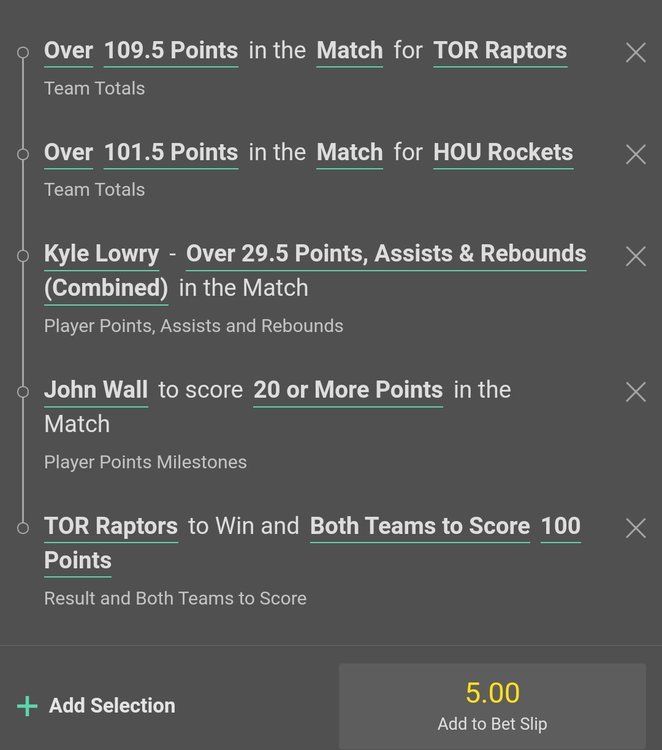Remove the Kyle Lowry combined selection
The width and height of the screenshot is (662, 750).
(x=635, y=256)
